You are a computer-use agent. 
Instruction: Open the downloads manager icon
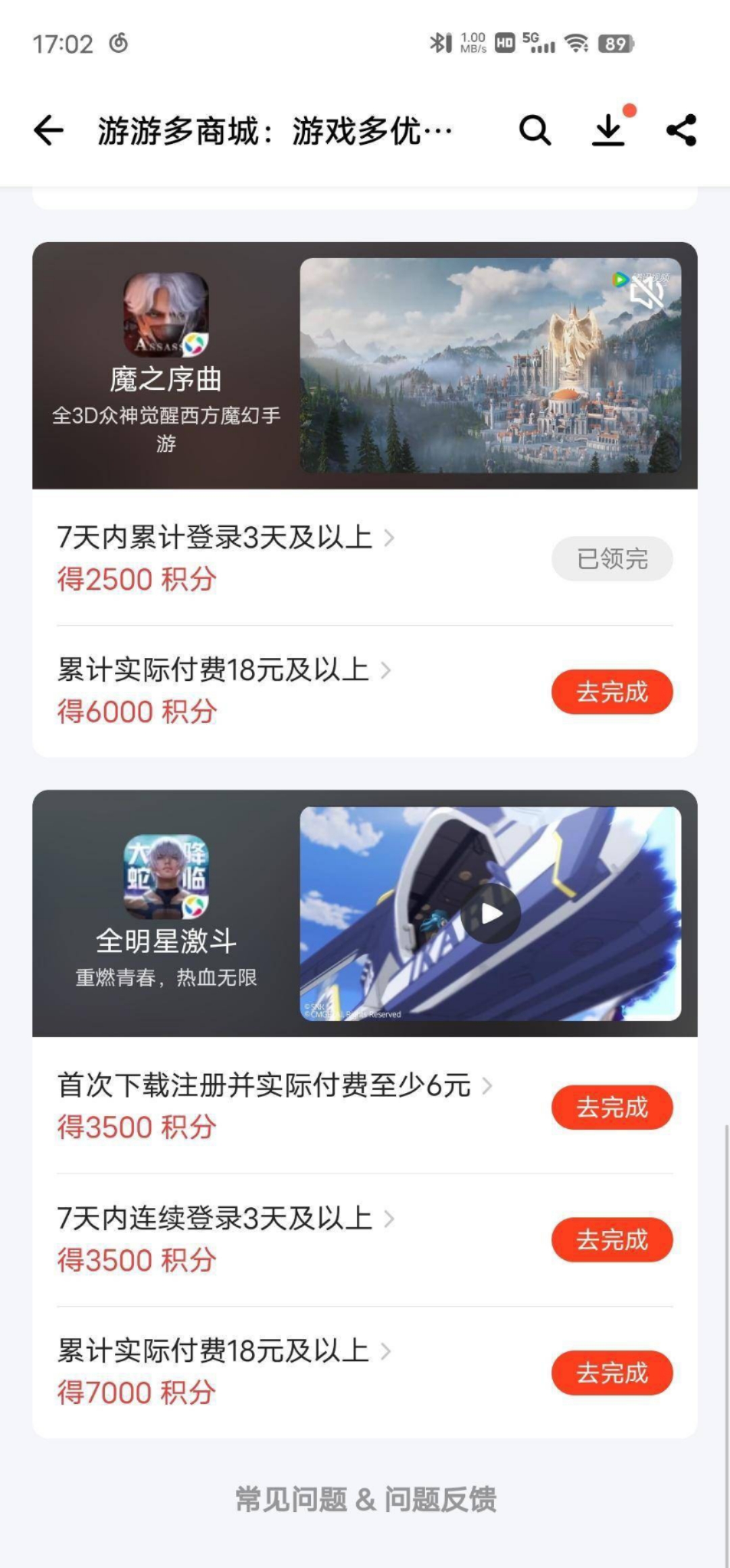[608, 130]
